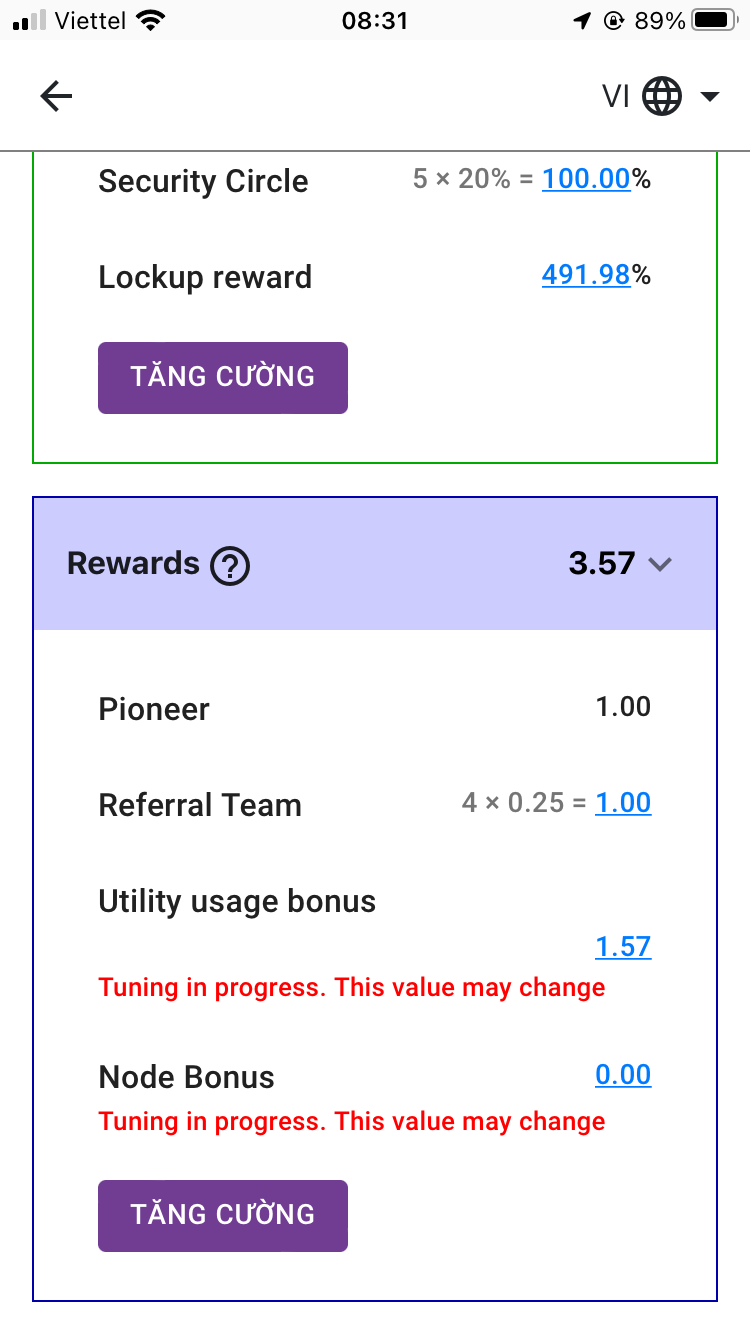Collapse the Rewards 3.57 section
Screen dimensions: 750x1334
(x=659, y=564)
